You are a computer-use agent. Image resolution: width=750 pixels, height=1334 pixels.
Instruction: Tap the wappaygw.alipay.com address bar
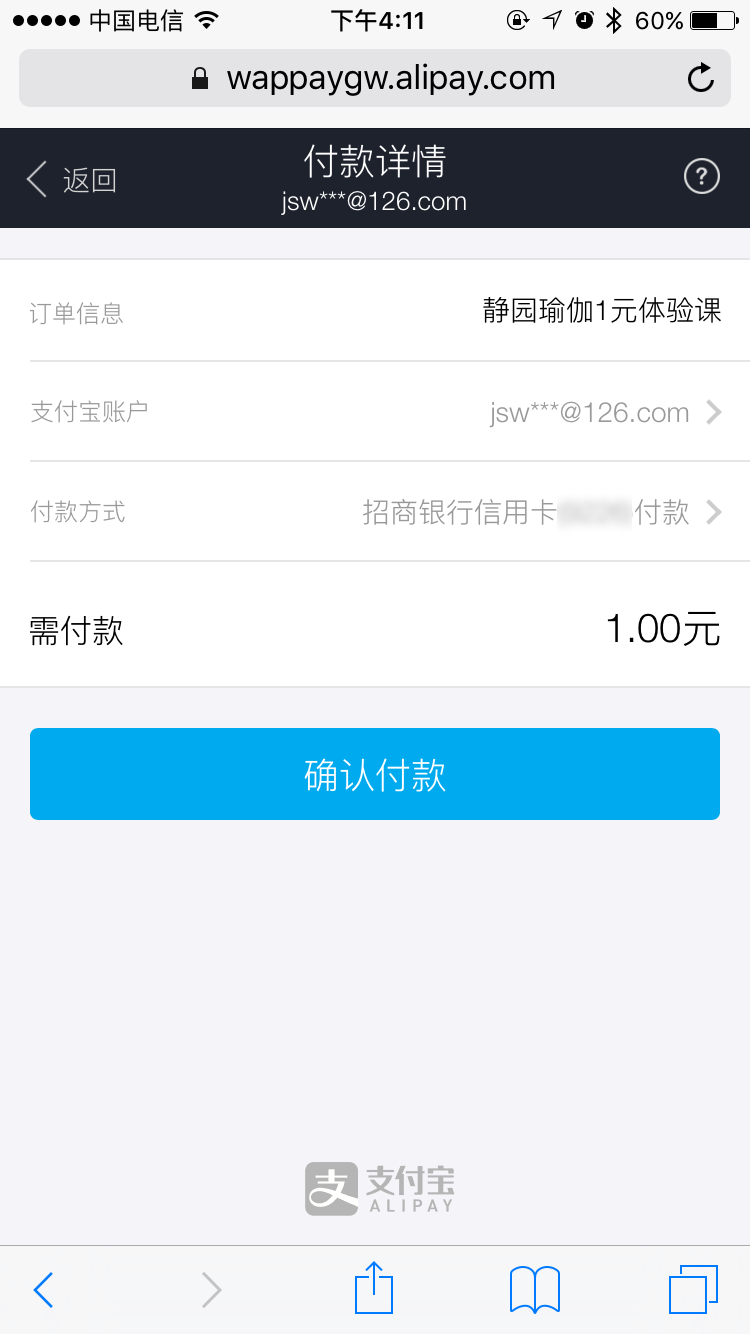click(x=375, y=78)
